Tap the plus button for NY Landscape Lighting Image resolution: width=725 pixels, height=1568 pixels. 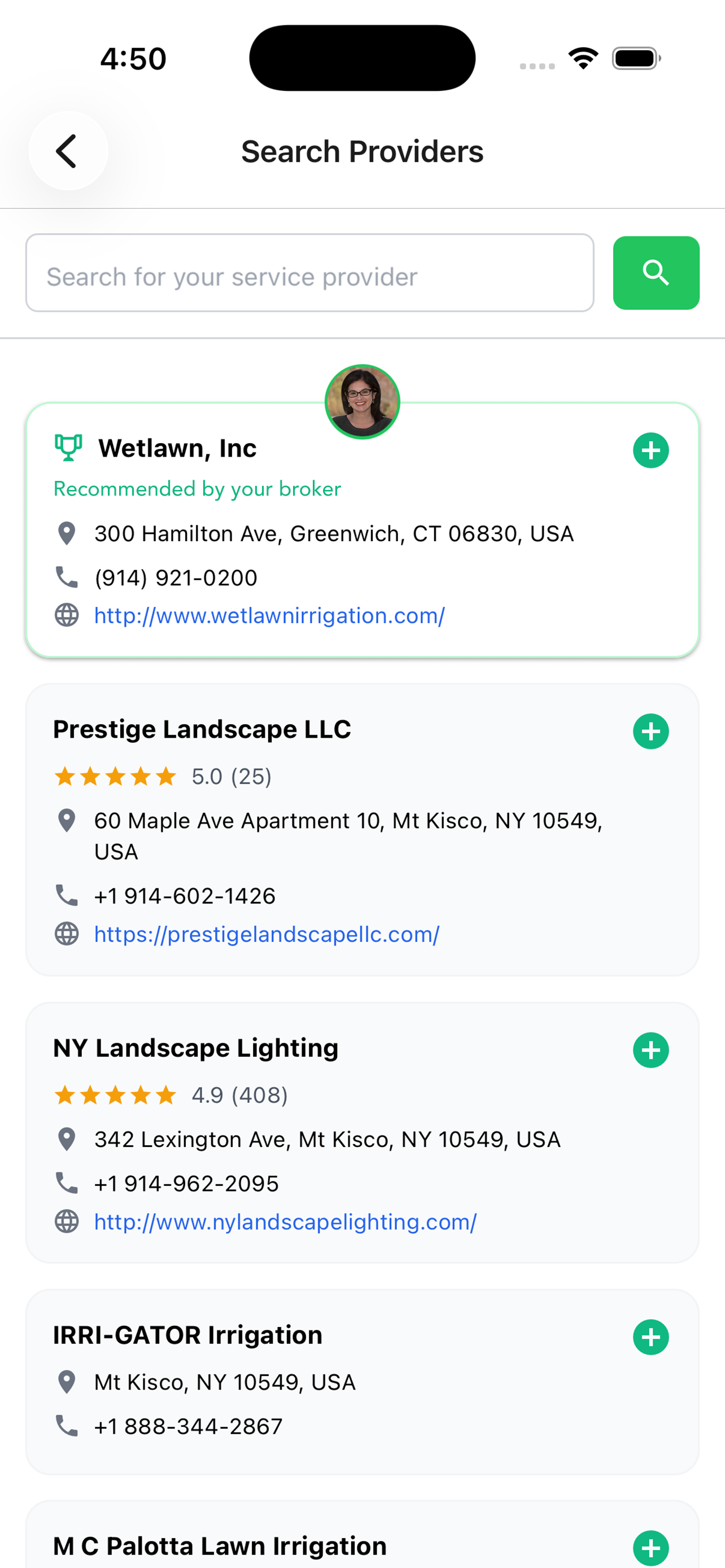click(x=650, y=1049)
